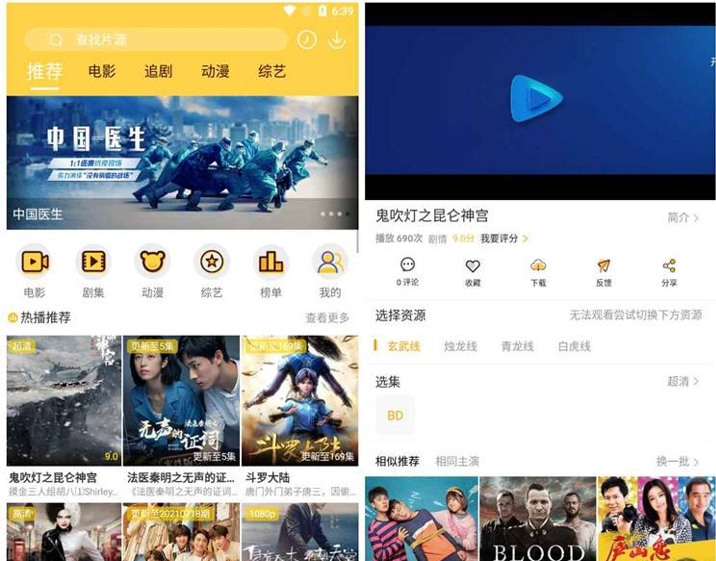Viewport: 716px width, 561px height.
Task: Open the 中国医生 banner
Action: [181, 163]
